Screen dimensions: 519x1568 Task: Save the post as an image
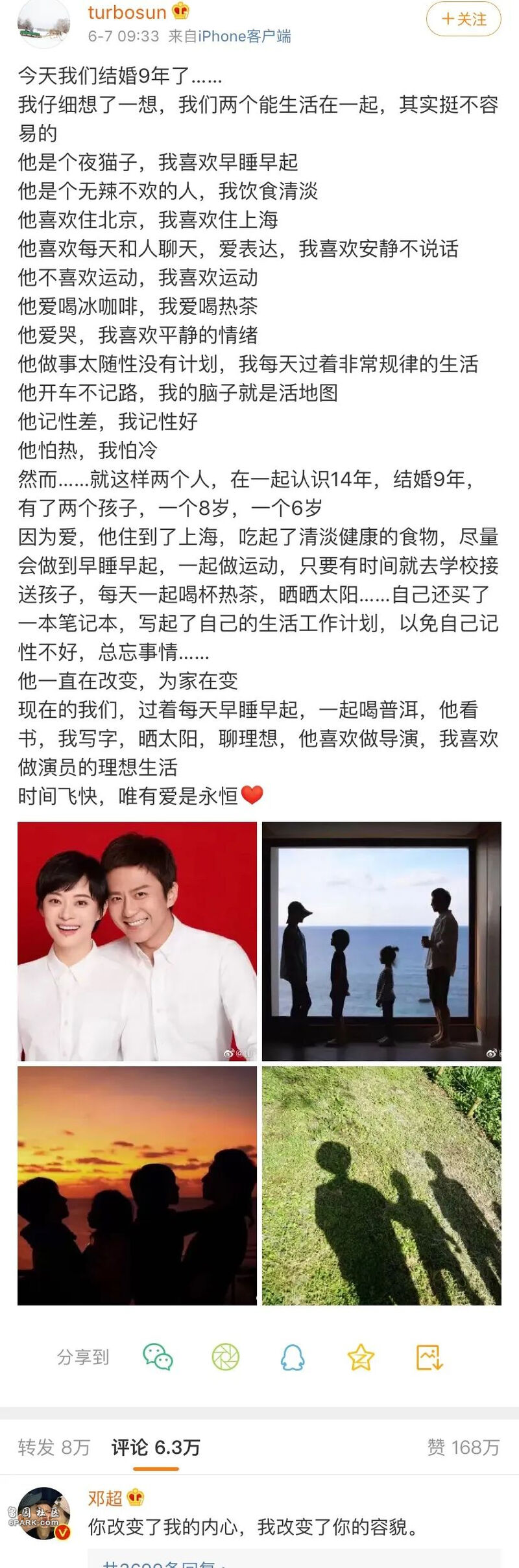click(429, 1357)
